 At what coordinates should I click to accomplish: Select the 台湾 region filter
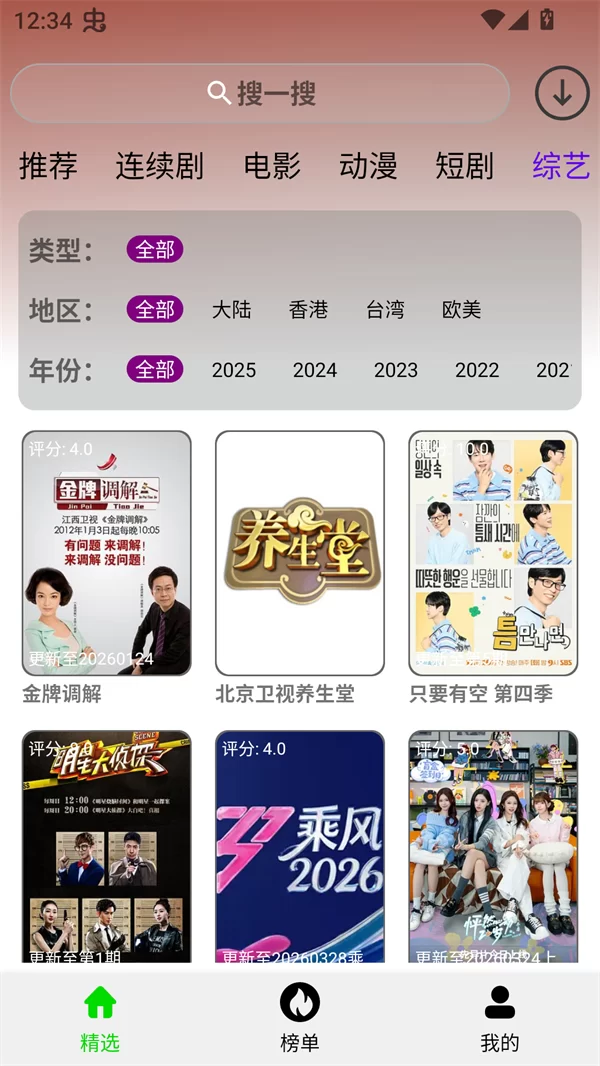coord(385,310)
